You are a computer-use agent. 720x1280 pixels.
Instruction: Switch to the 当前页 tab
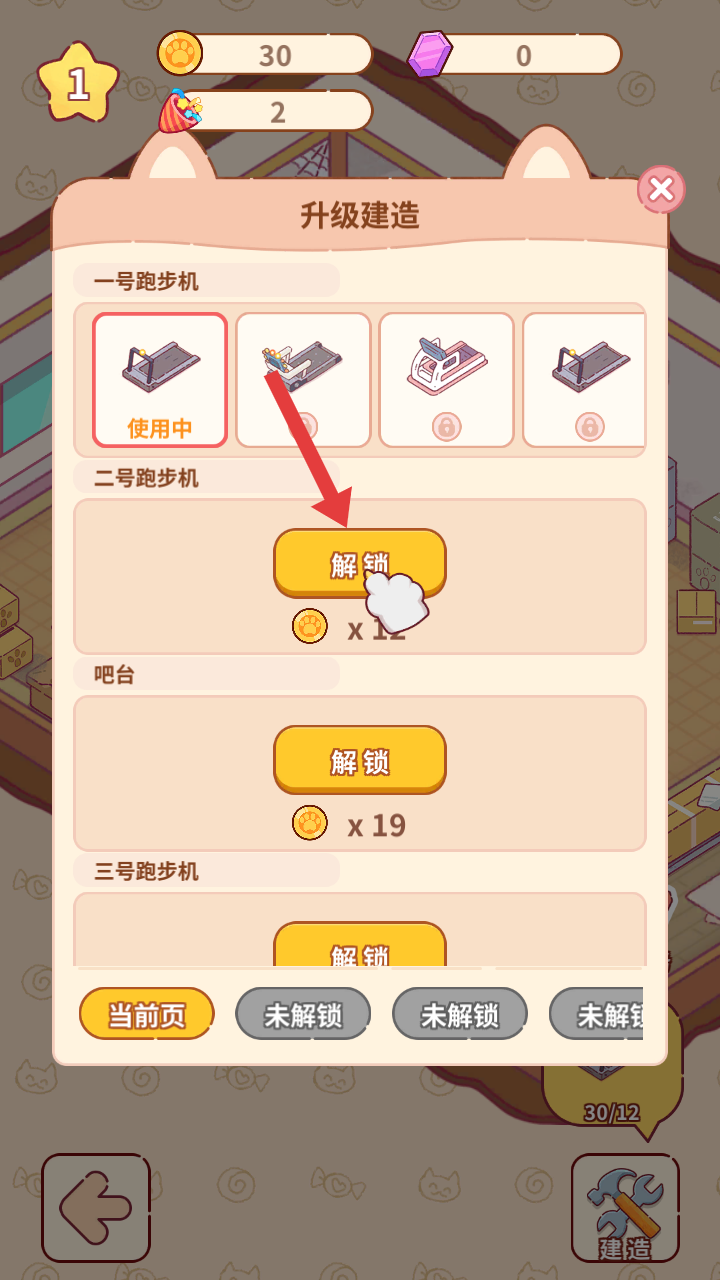click(x=147, y=1014)
